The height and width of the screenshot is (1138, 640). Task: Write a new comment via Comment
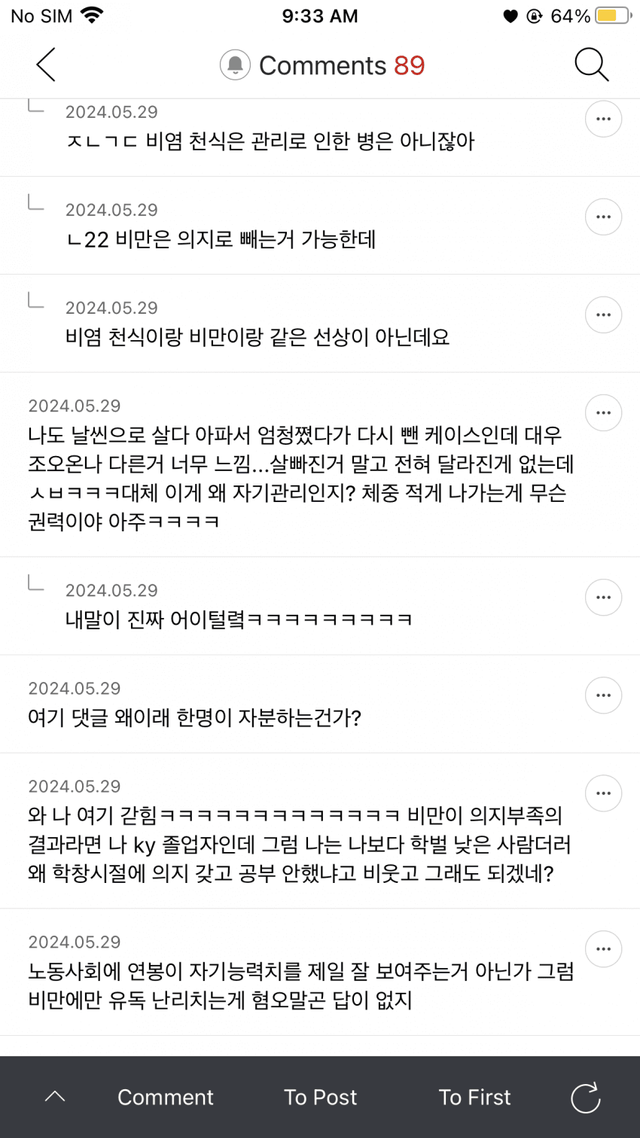165,1097
